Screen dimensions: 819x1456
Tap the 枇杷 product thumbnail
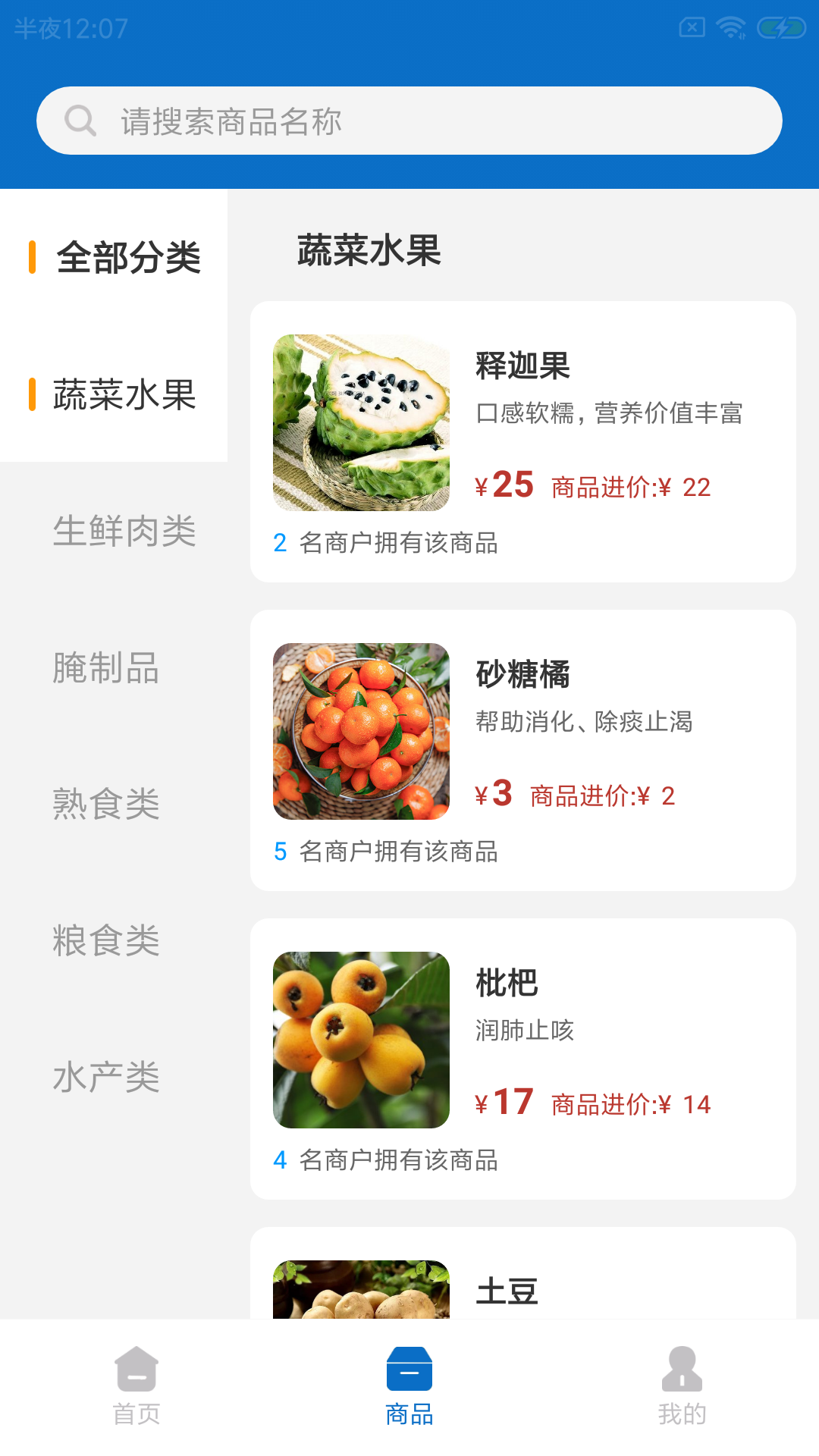(361, 1040)
